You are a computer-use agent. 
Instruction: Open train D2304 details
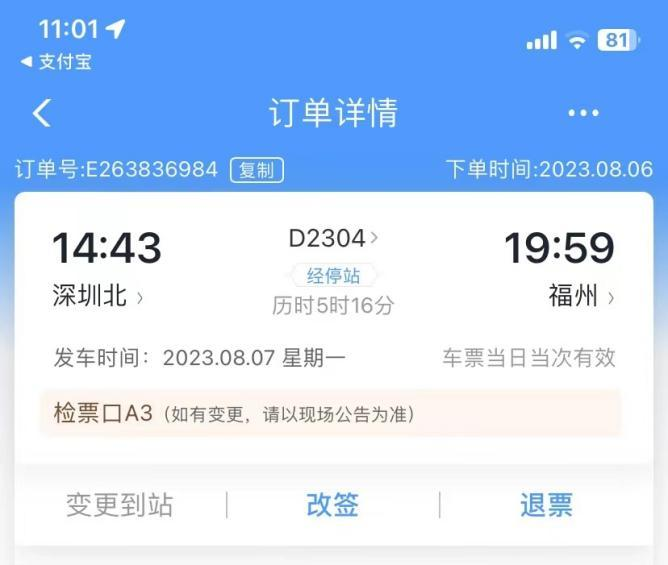pos(333,238)
